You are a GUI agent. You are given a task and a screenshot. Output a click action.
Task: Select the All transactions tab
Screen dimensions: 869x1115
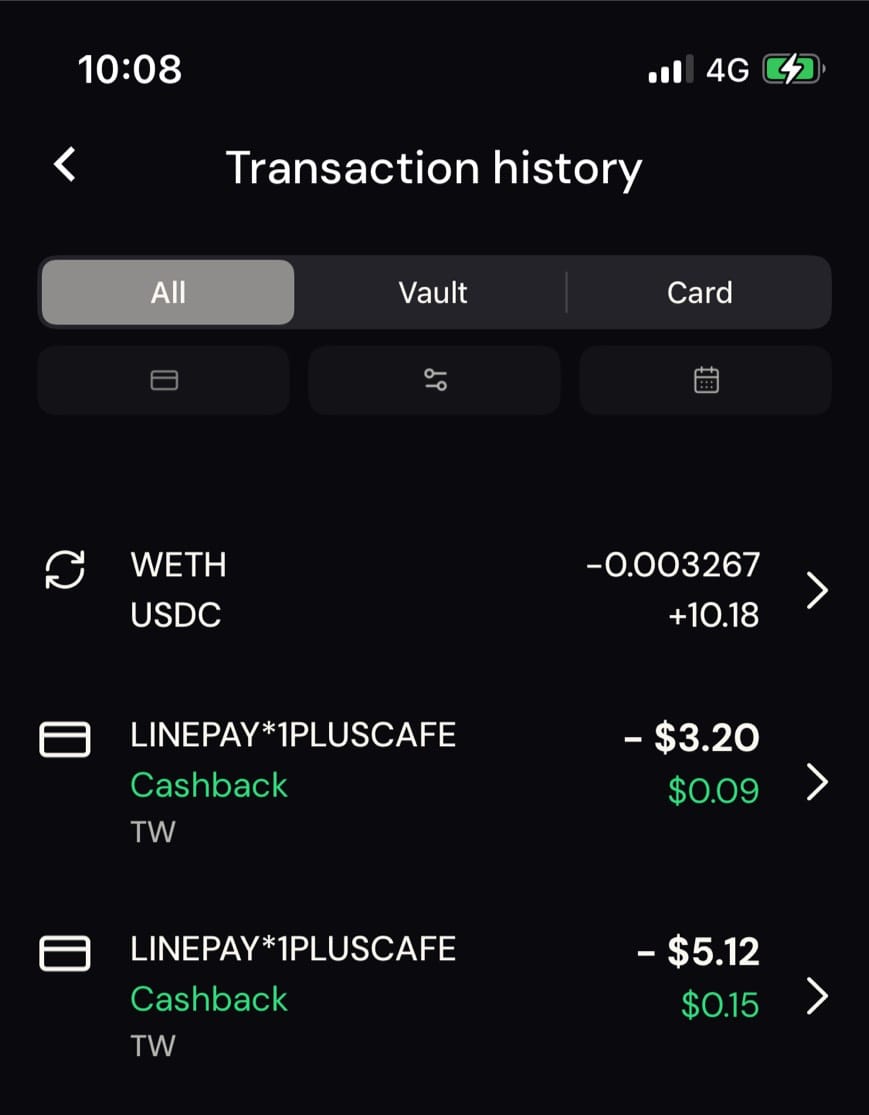(168, 293)
